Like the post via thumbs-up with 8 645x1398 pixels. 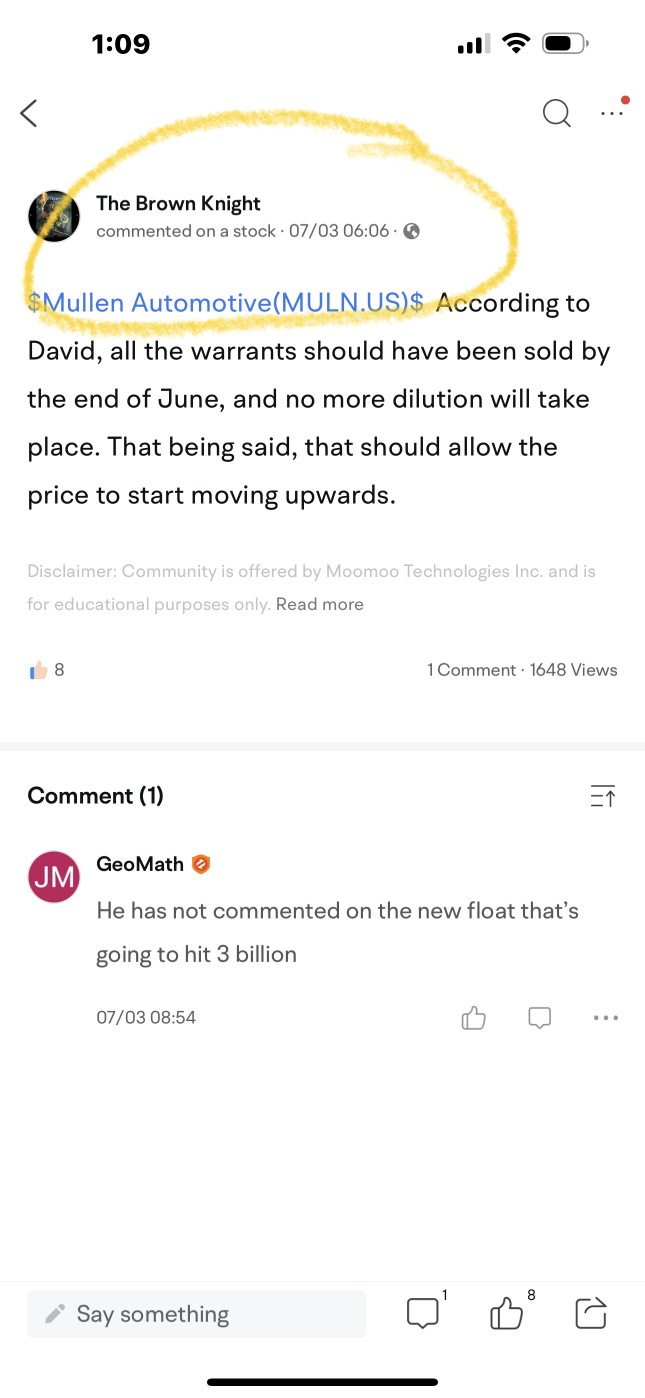tap(40, 670)
